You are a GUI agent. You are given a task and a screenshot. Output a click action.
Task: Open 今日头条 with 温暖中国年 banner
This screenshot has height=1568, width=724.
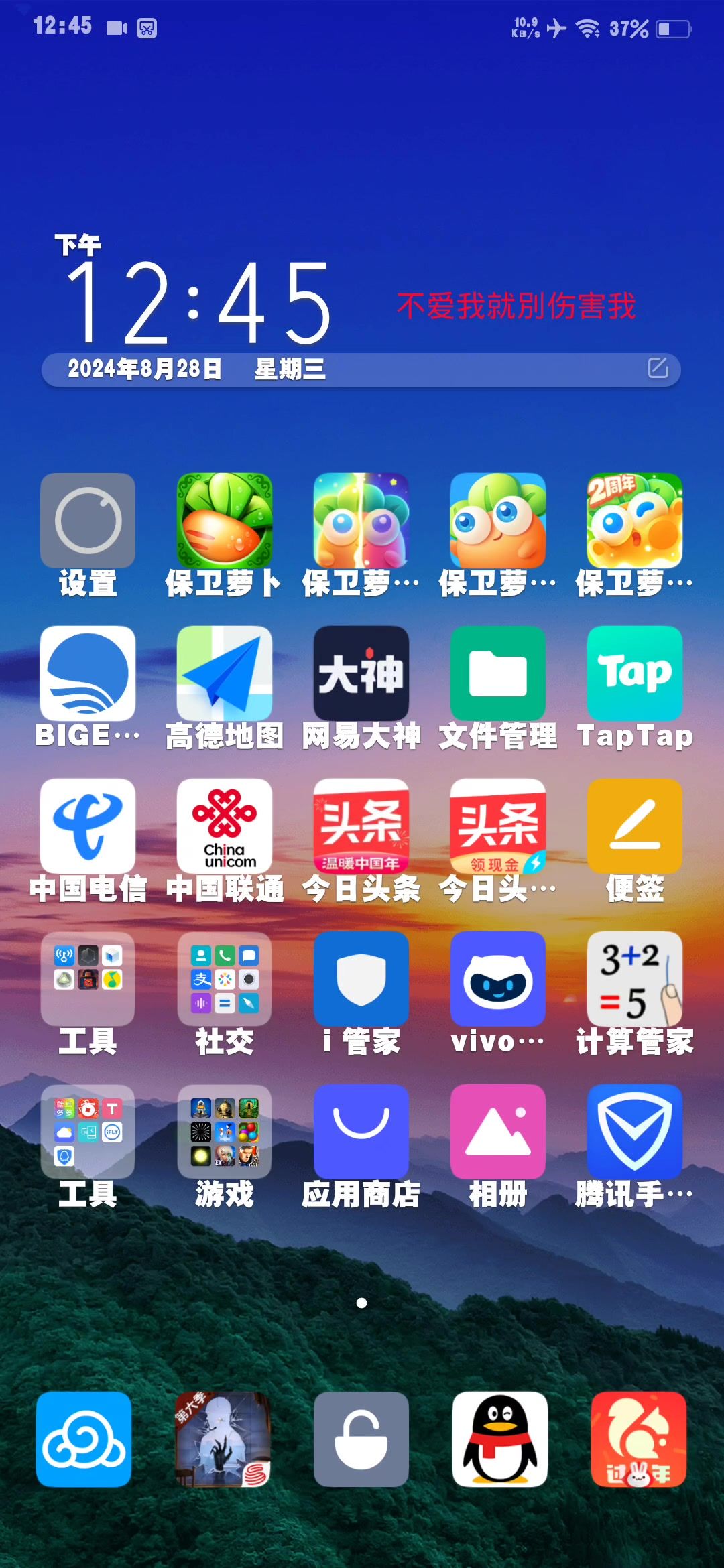pyautogui.click(x=361, y=826)
